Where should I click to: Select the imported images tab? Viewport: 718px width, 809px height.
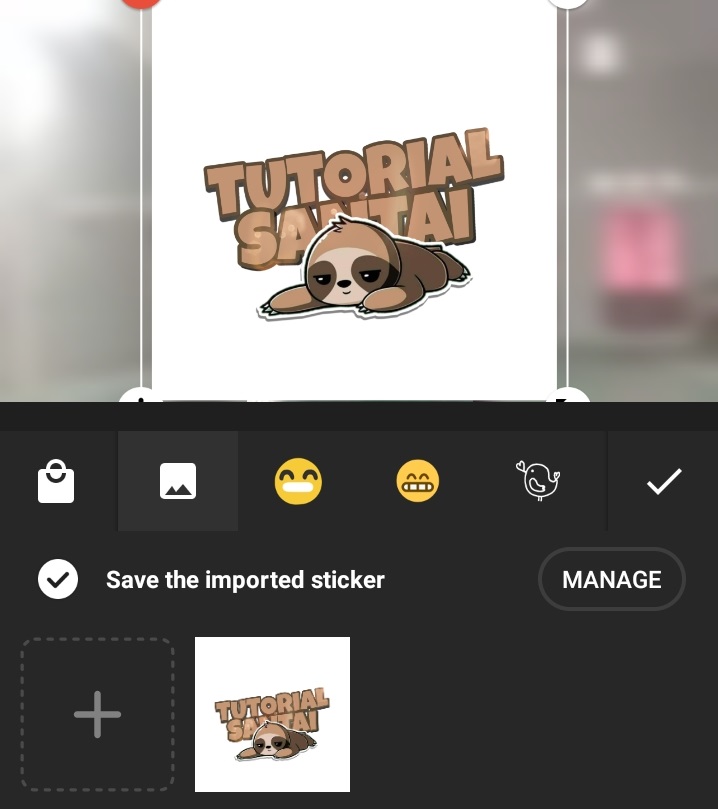pos(178,481)
